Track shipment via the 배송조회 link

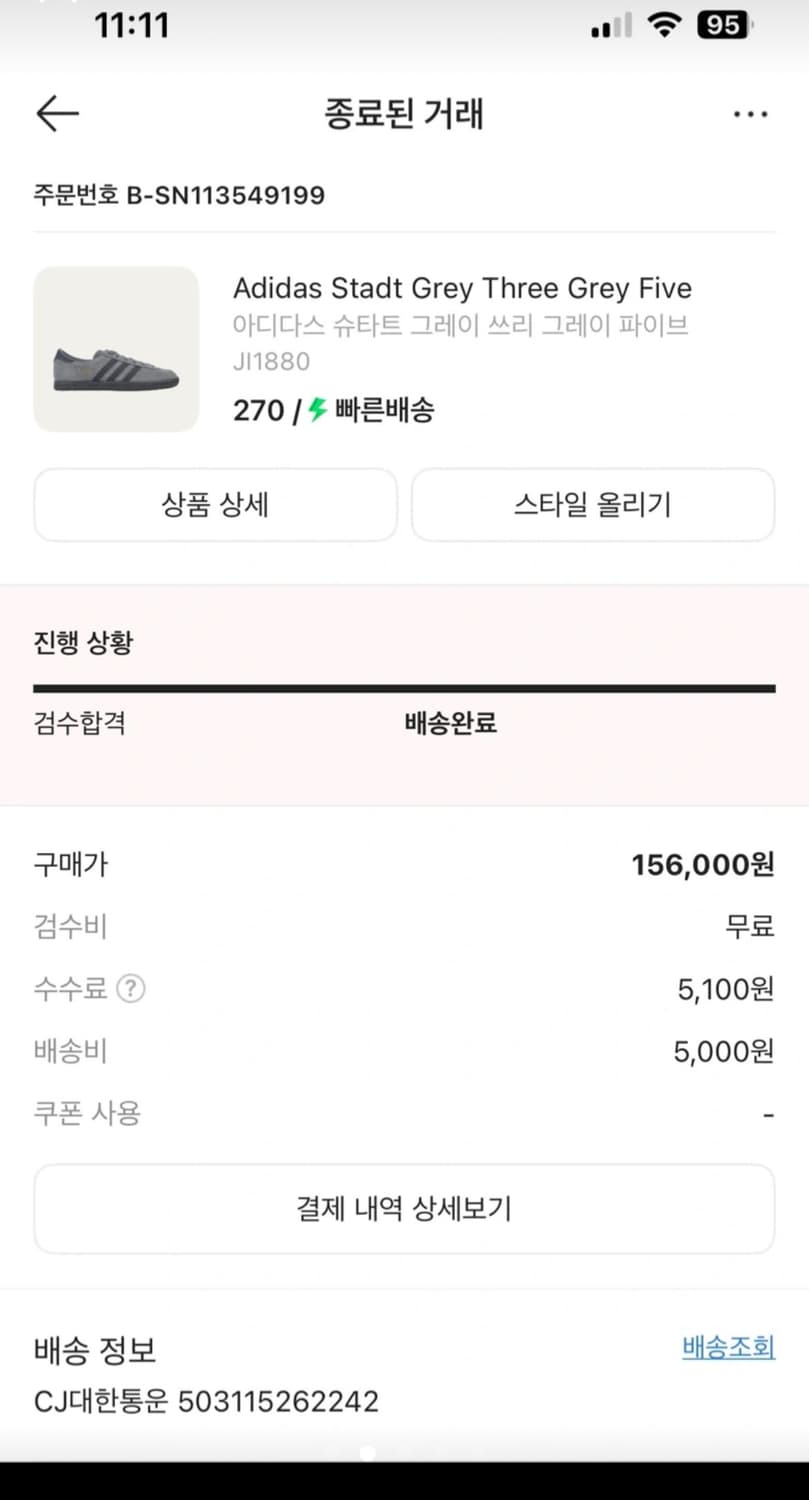pyautogui.click(x=727, y=1348)
